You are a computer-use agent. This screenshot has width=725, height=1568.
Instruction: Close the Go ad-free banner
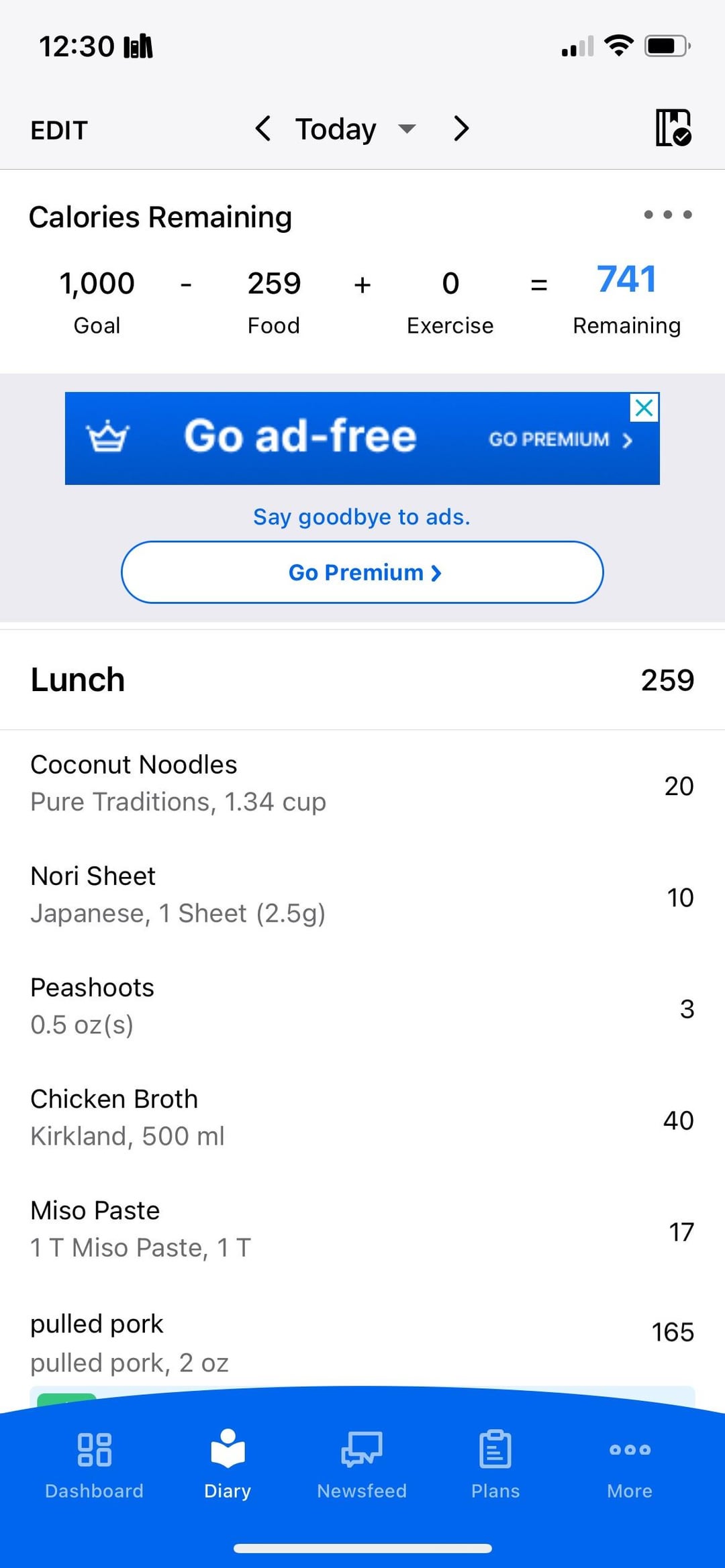point(644,407)
